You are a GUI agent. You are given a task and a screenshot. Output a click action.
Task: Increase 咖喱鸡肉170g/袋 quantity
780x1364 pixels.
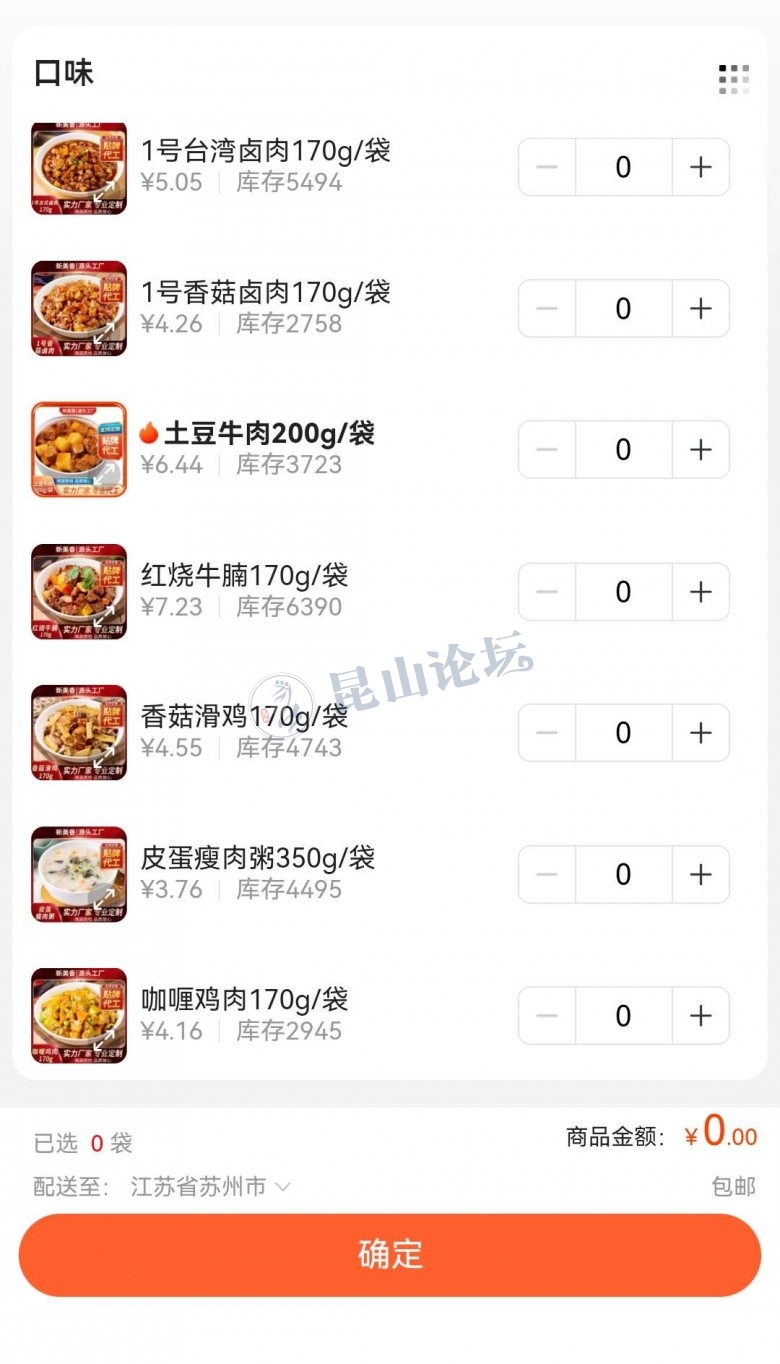[x=700, y=1016]
